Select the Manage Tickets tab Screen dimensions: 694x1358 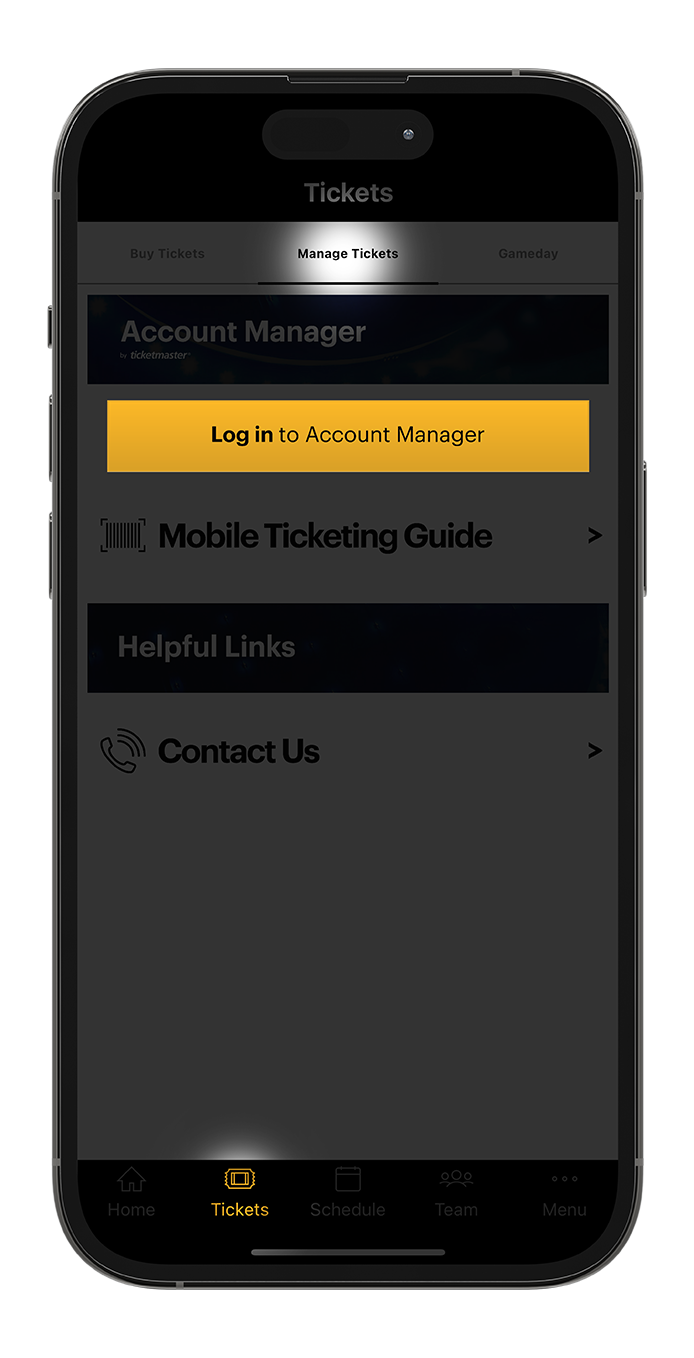pyautogui.click(x=347, y=254)
